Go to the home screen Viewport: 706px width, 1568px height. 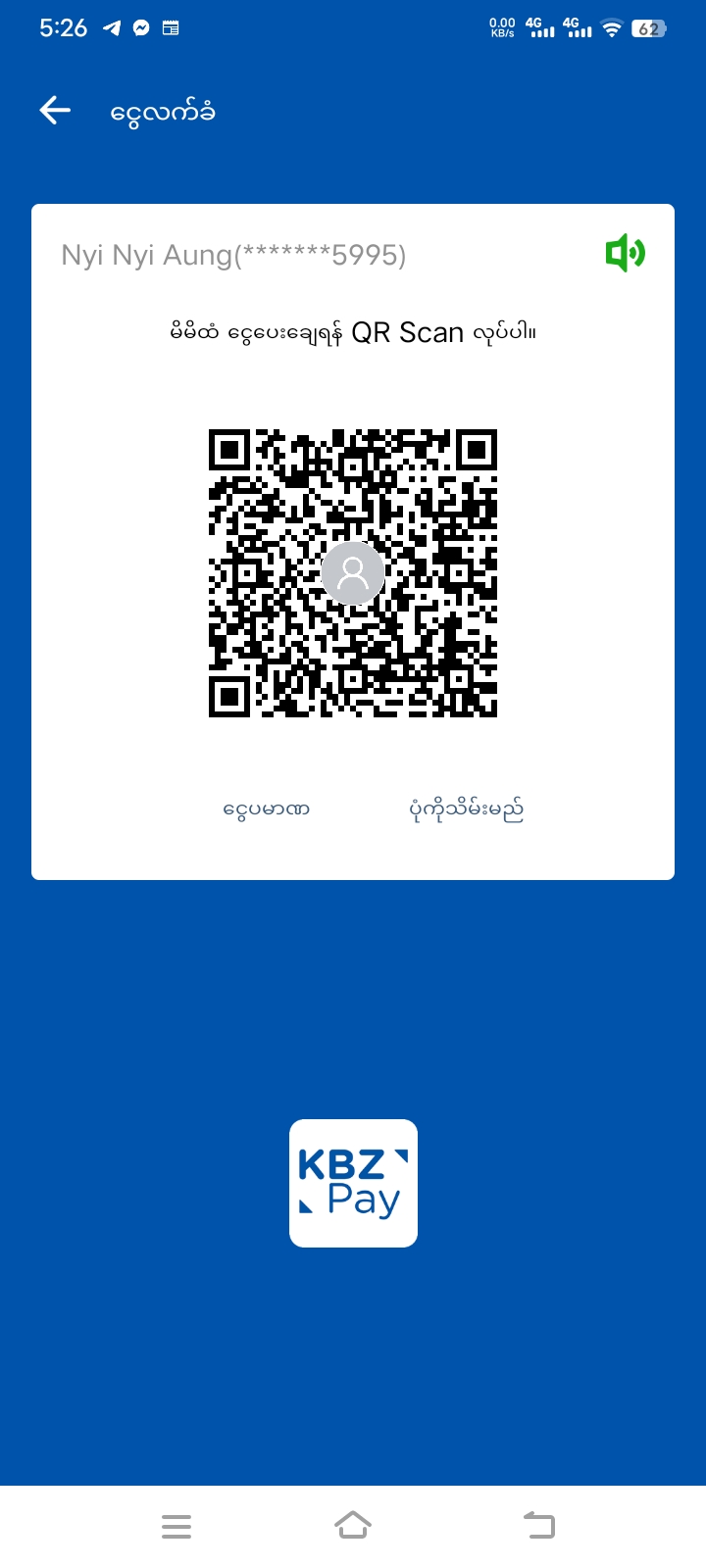click(x=353, y=1526)
